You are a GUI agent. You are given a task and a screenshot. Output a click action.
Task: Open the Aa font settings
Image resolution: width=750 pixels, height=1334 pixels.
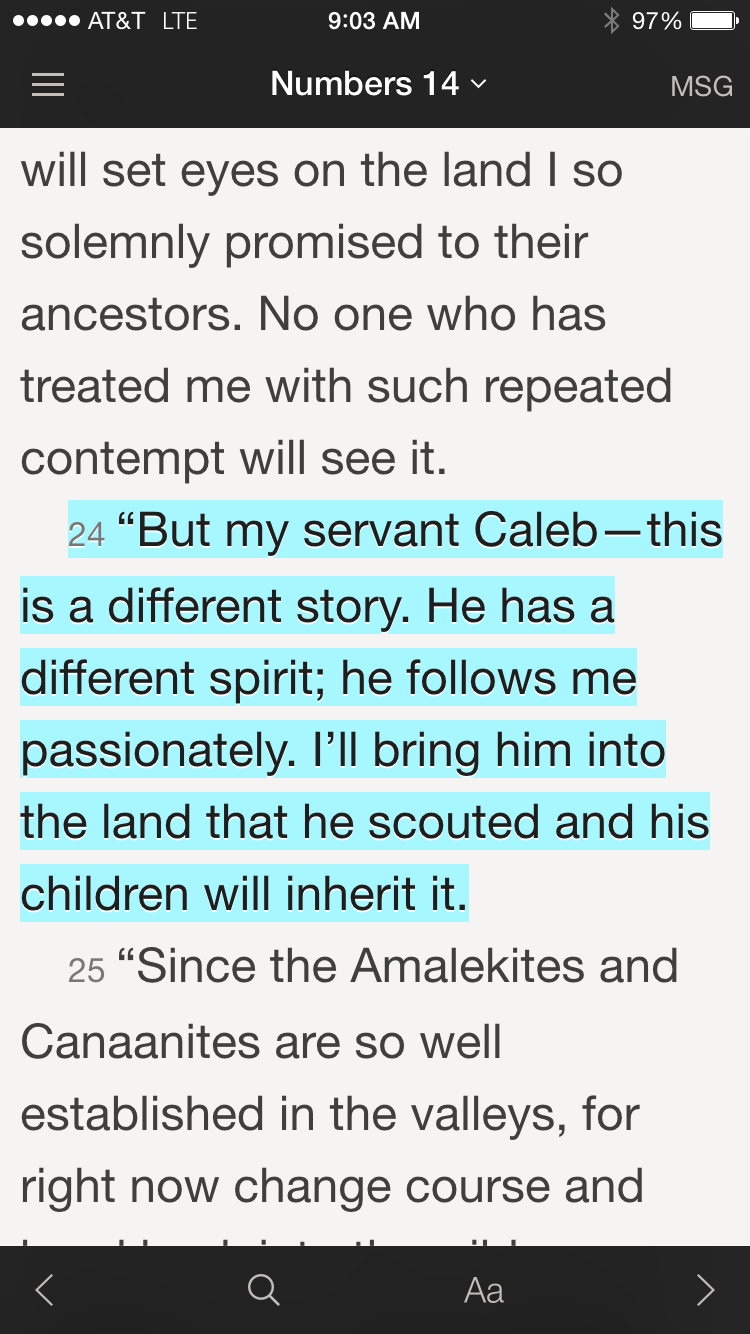pyautogui.click(x=484, y=1290)
